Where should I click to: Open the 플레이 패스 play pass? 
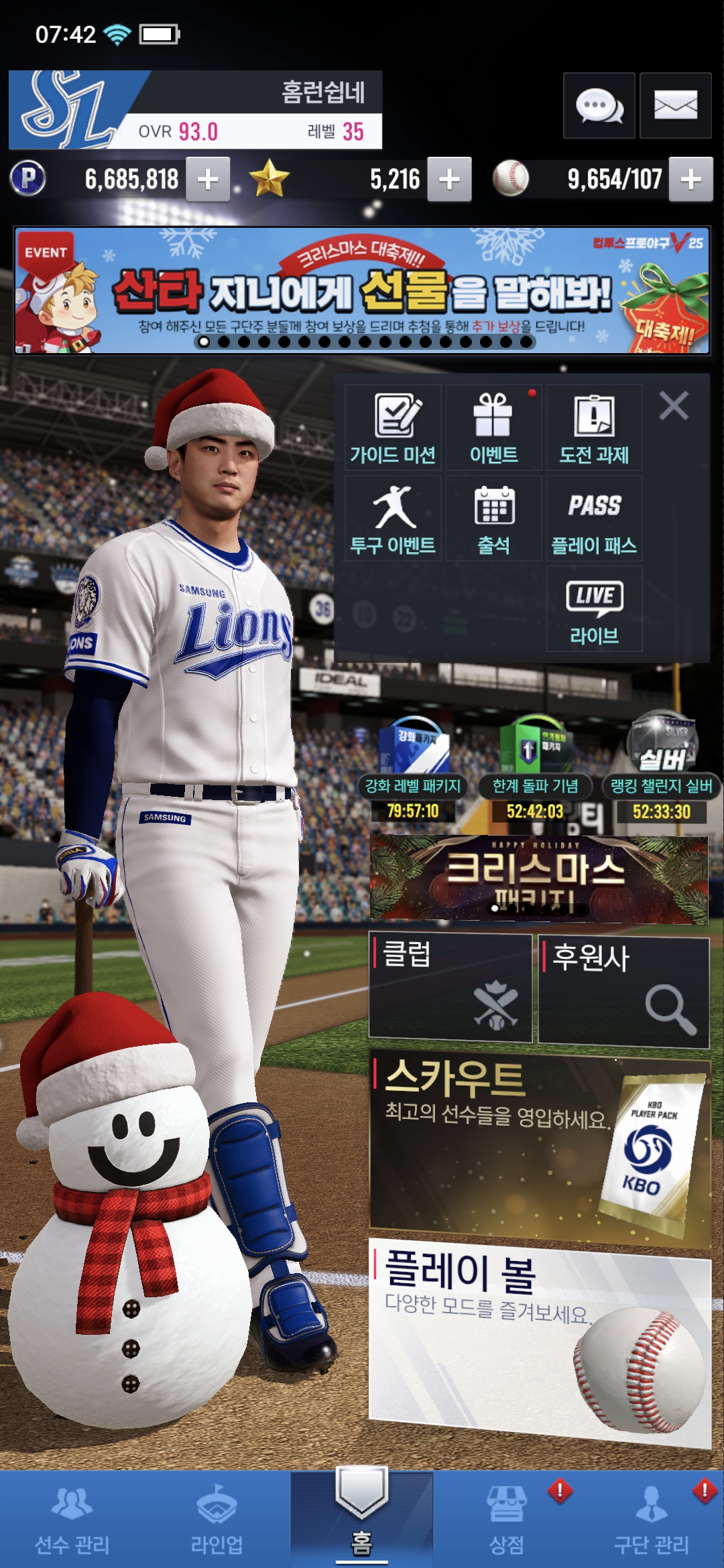[x=594, y=519]
